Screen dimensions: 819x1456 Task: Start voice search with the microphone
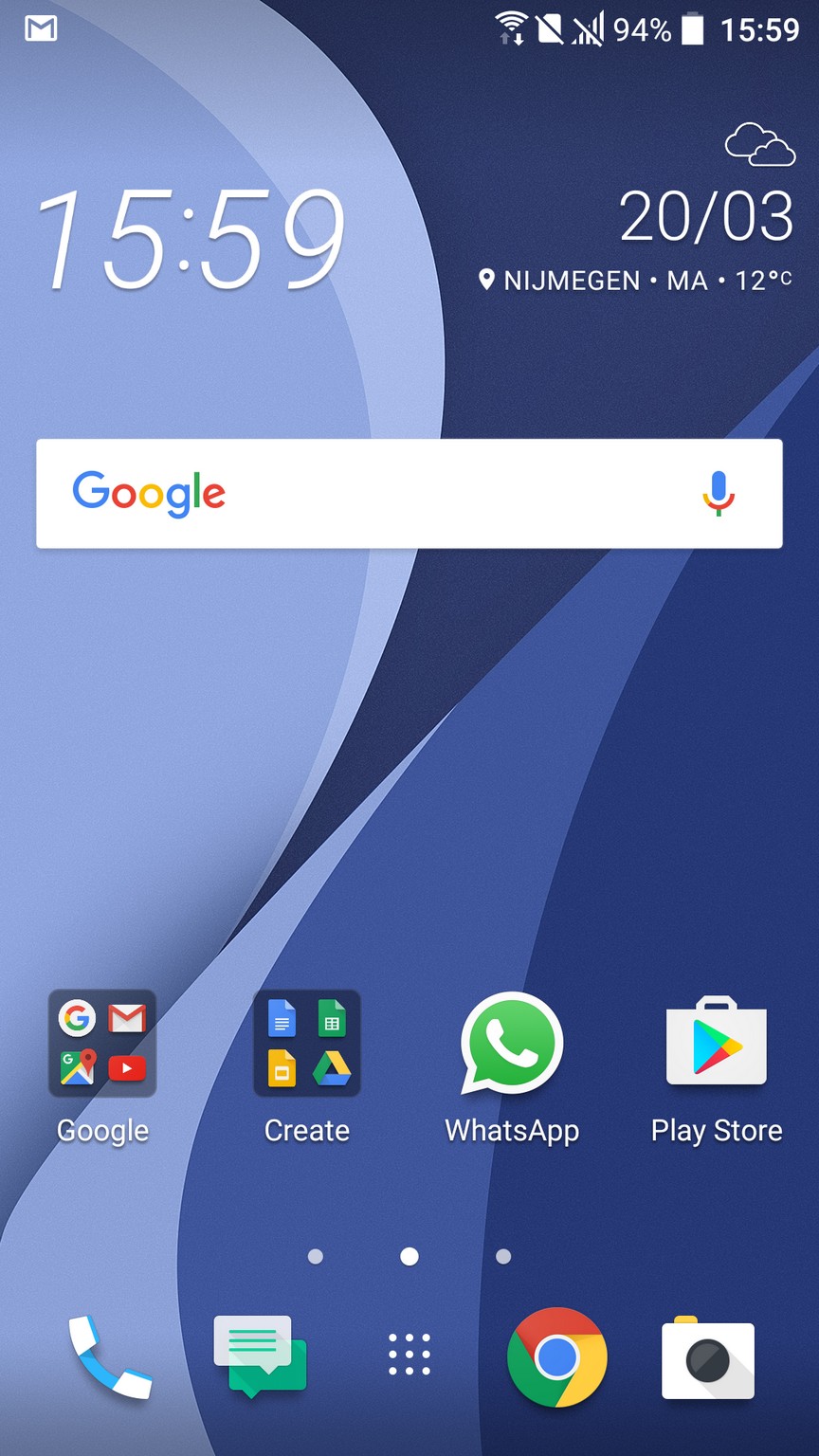coord(719,493)
